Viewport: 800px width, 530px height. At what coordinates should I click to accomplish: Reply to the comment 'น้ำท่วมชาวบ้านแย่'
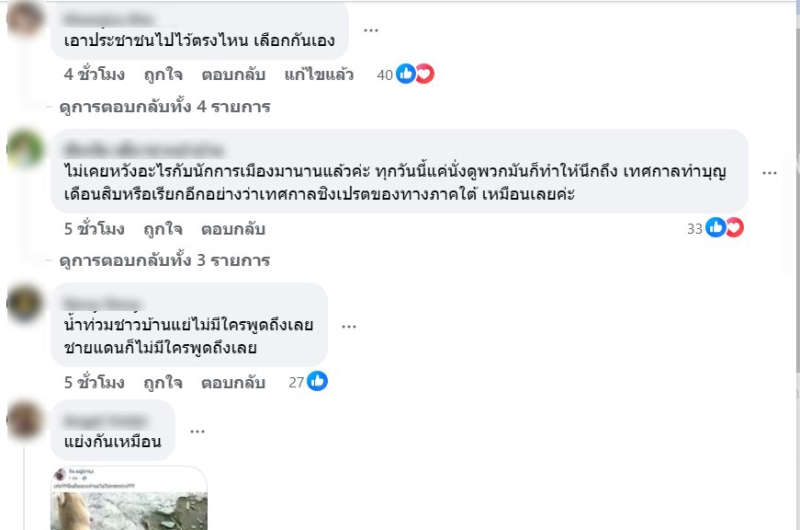(x=232, y=382)
